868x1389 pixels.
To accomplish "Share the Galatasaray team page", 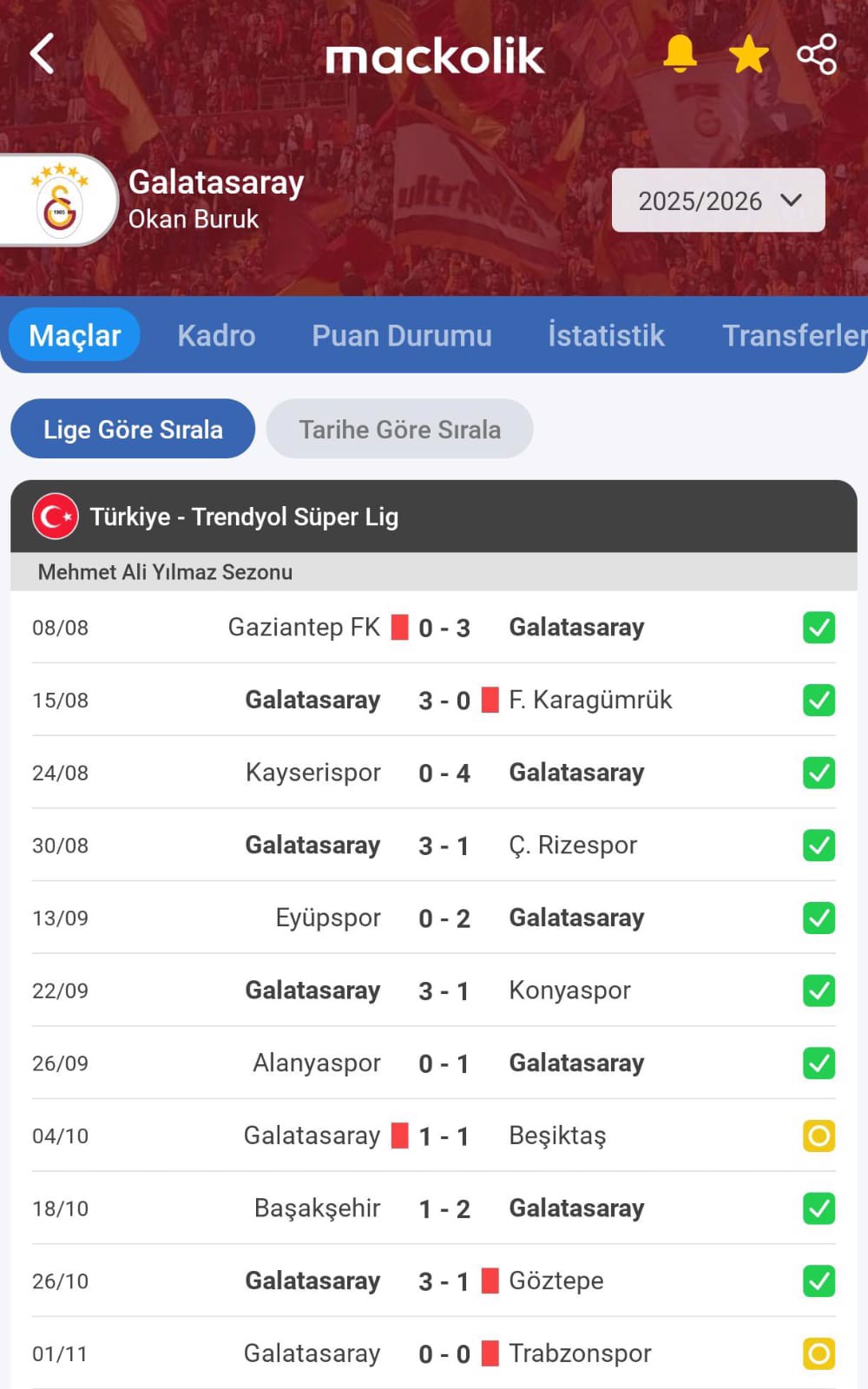I will tap(817, 54).
